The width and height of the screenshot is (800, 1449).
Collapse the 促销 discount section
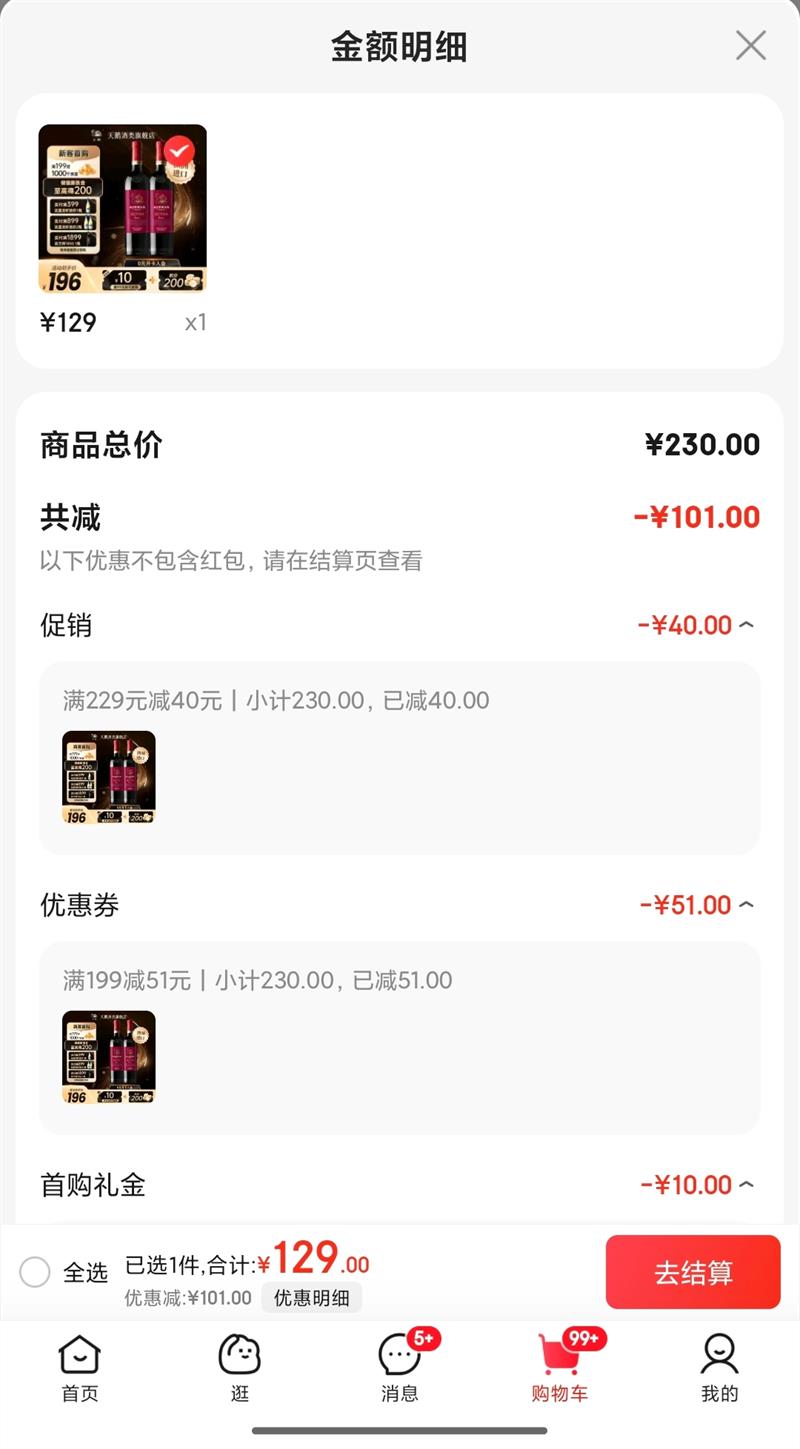point(745,626)
